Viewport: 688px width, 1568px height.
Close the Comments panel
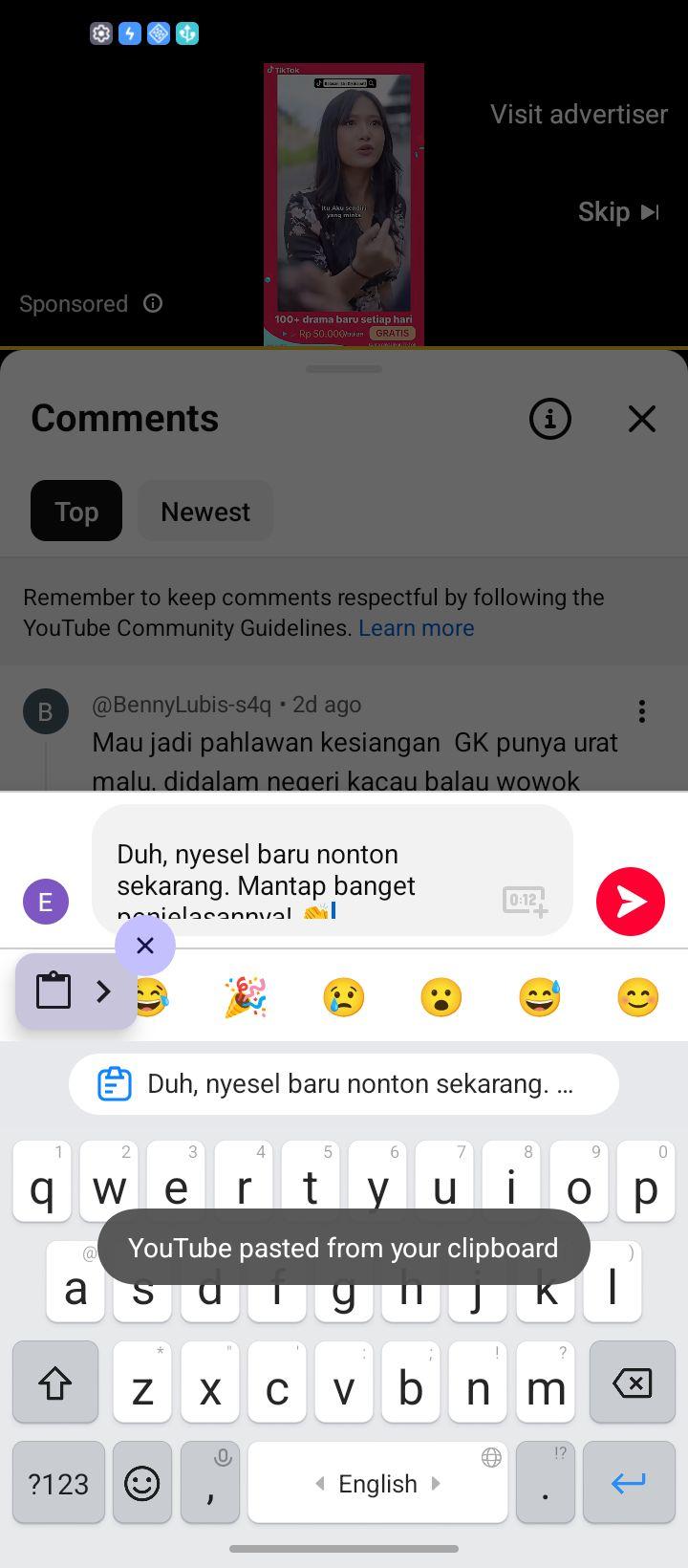point(642,419)
